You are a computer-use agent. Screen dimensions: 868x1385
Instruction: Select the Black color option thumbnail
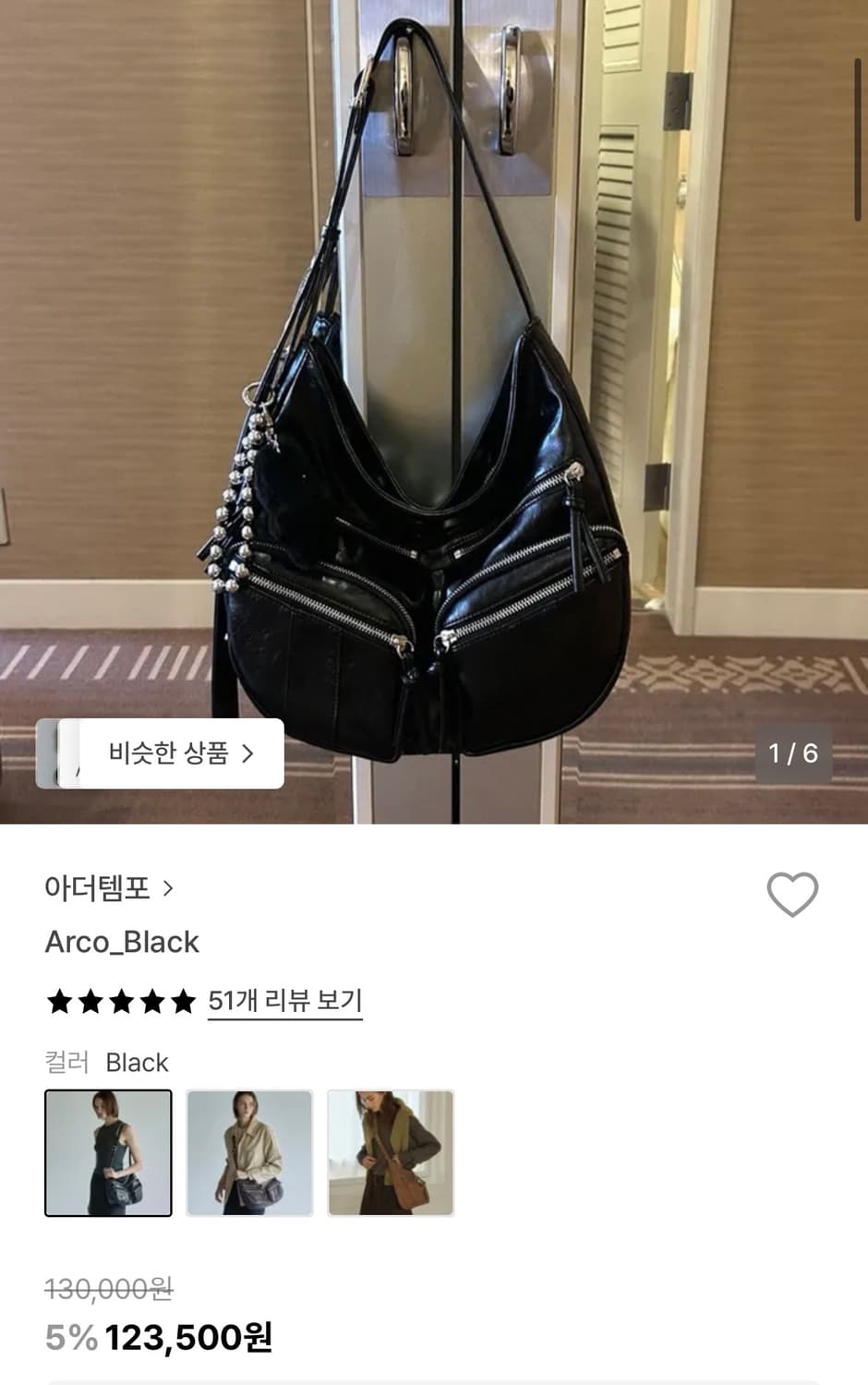[109, 1154]
